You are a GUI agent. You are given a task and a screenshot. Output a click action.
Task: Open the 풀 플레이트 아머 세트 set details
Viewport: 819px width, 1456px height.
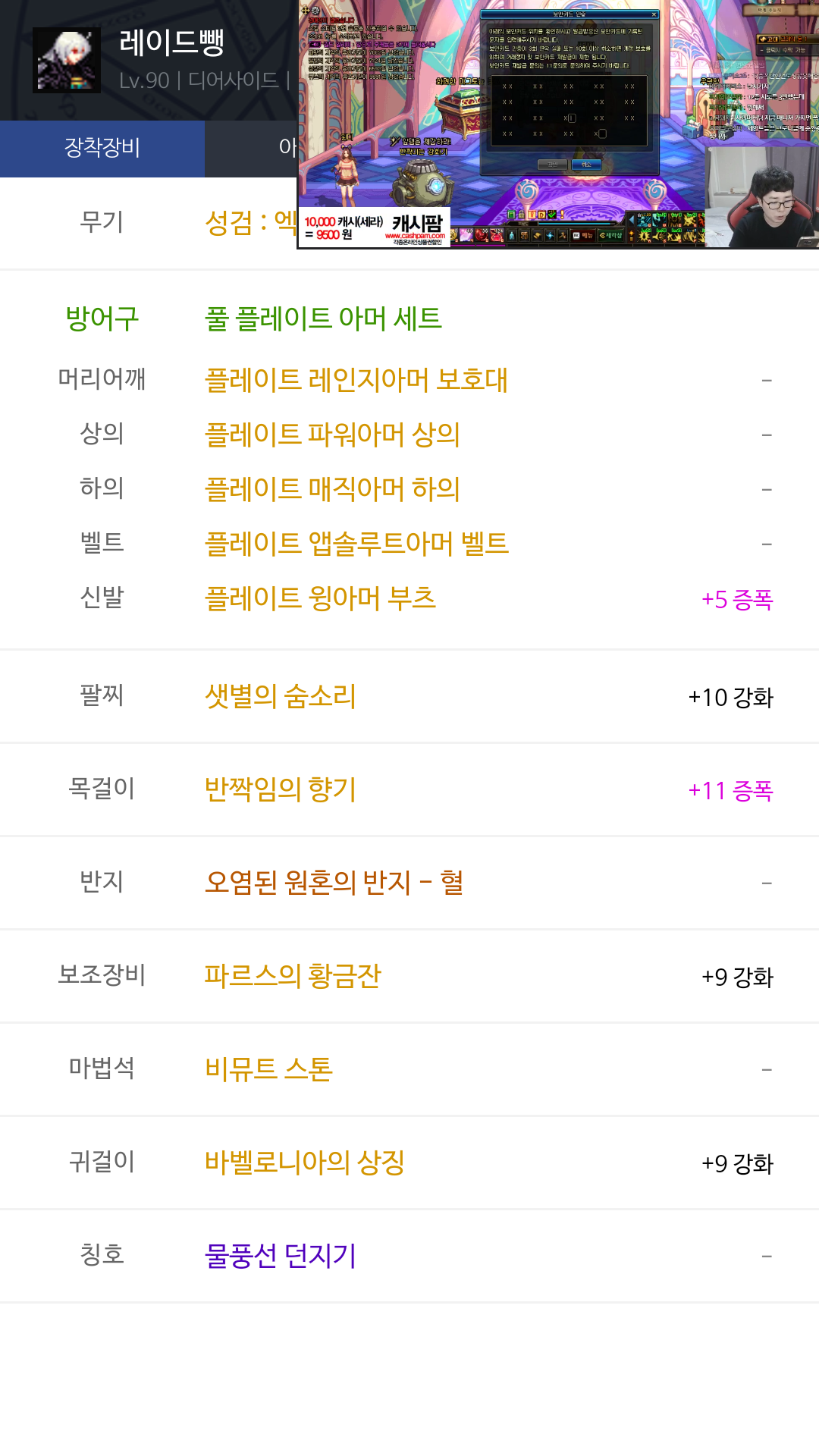coord(323,318)
